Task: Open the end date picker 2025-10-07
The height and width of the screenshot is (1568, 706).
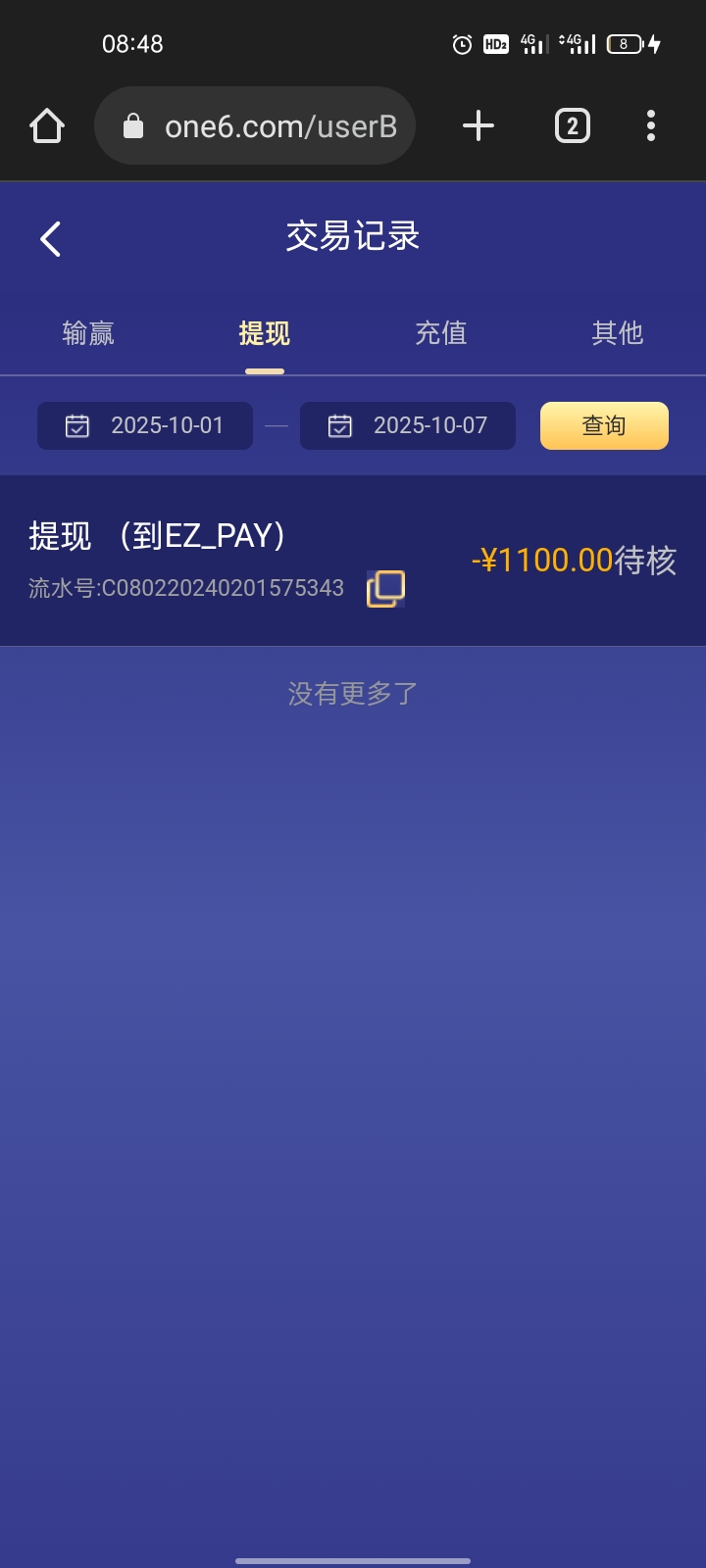Action: pyautogui.click(x=408, y=425)
